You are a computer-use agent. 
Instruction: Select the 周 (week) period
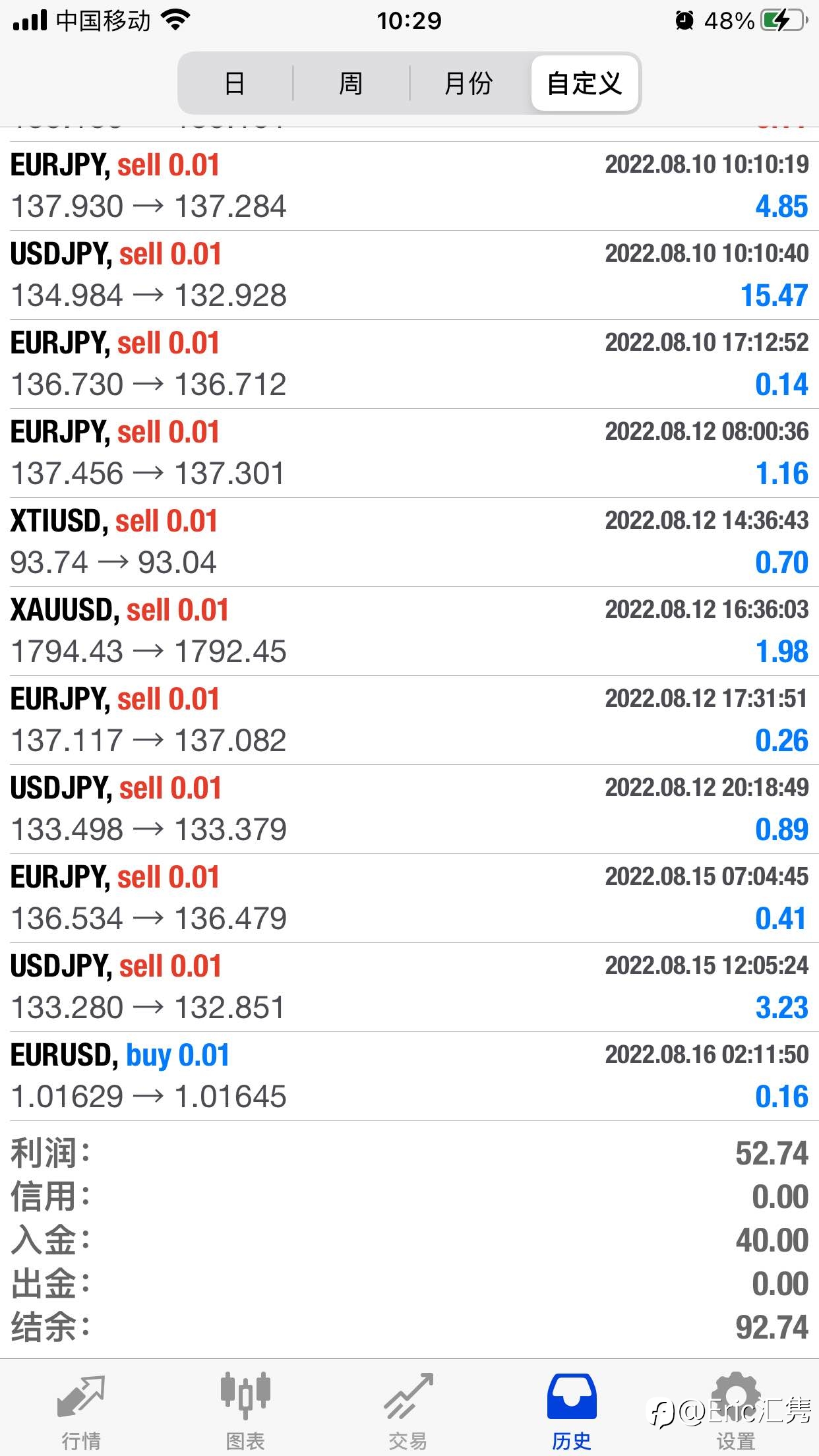pos(351,84)
